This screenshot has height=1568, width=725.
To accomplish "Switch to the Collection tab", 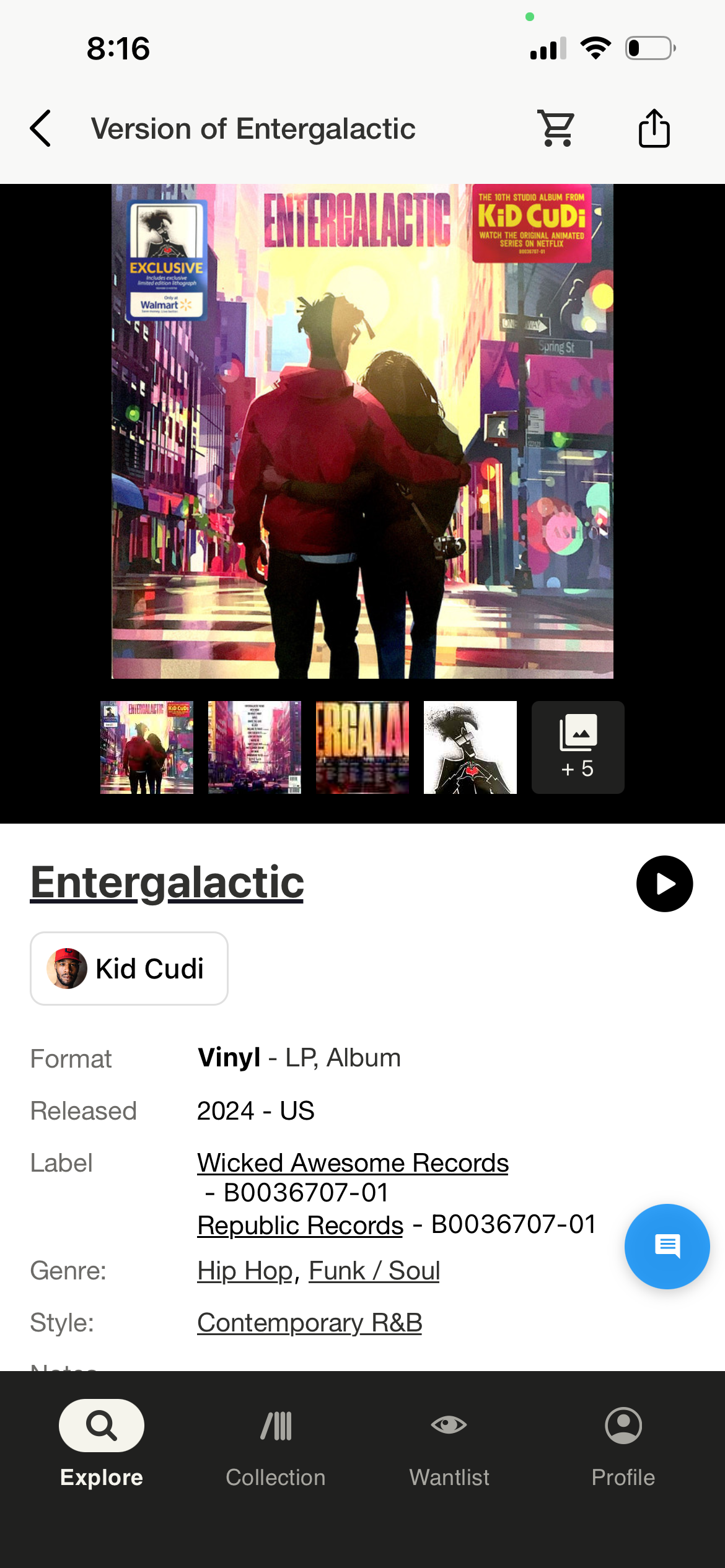I will pyautogui.click(x=275, y=1444).
